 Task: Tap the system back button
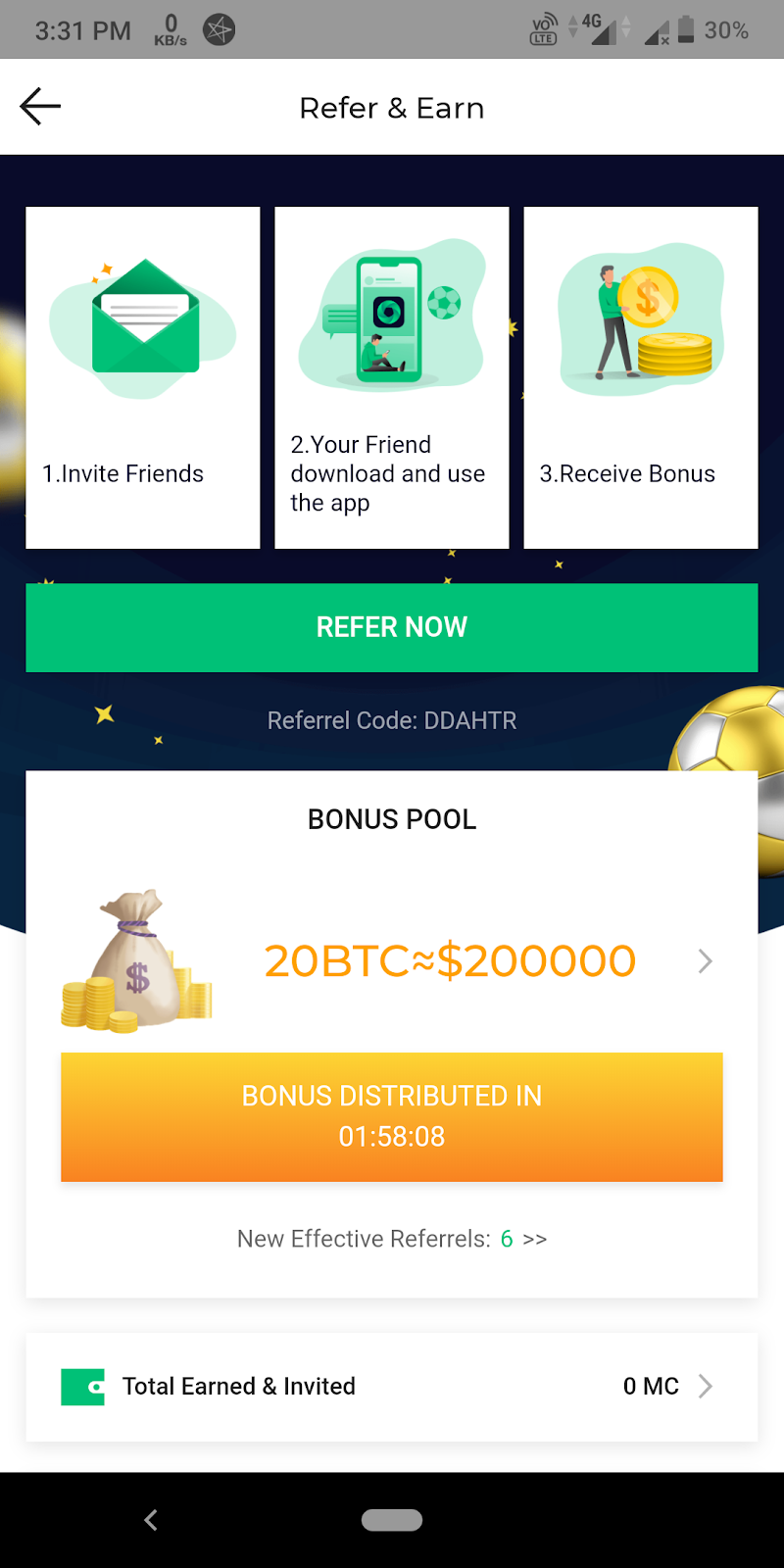151,1520
